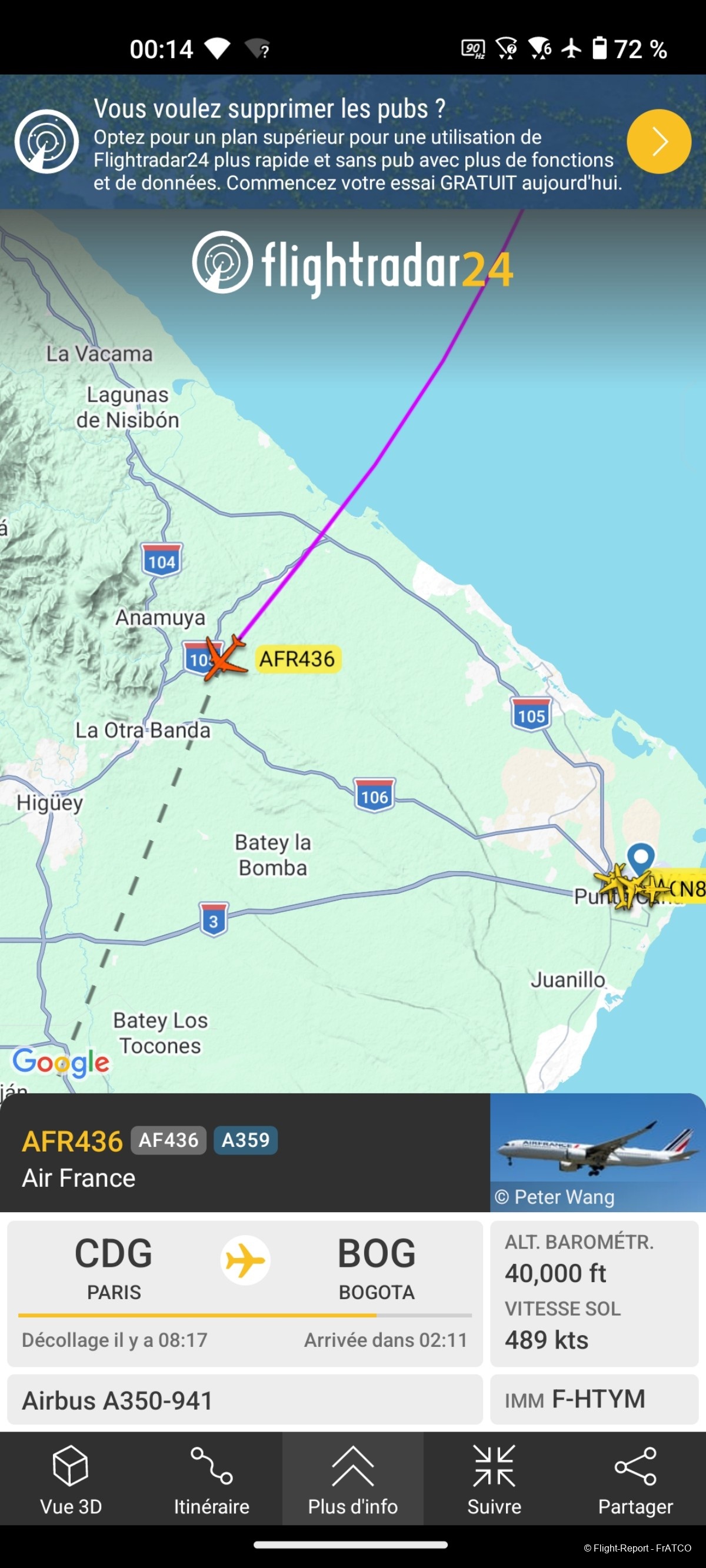Select the AFR436 aircraft on the map
706x1568 pixels.
tap(224, 658)
